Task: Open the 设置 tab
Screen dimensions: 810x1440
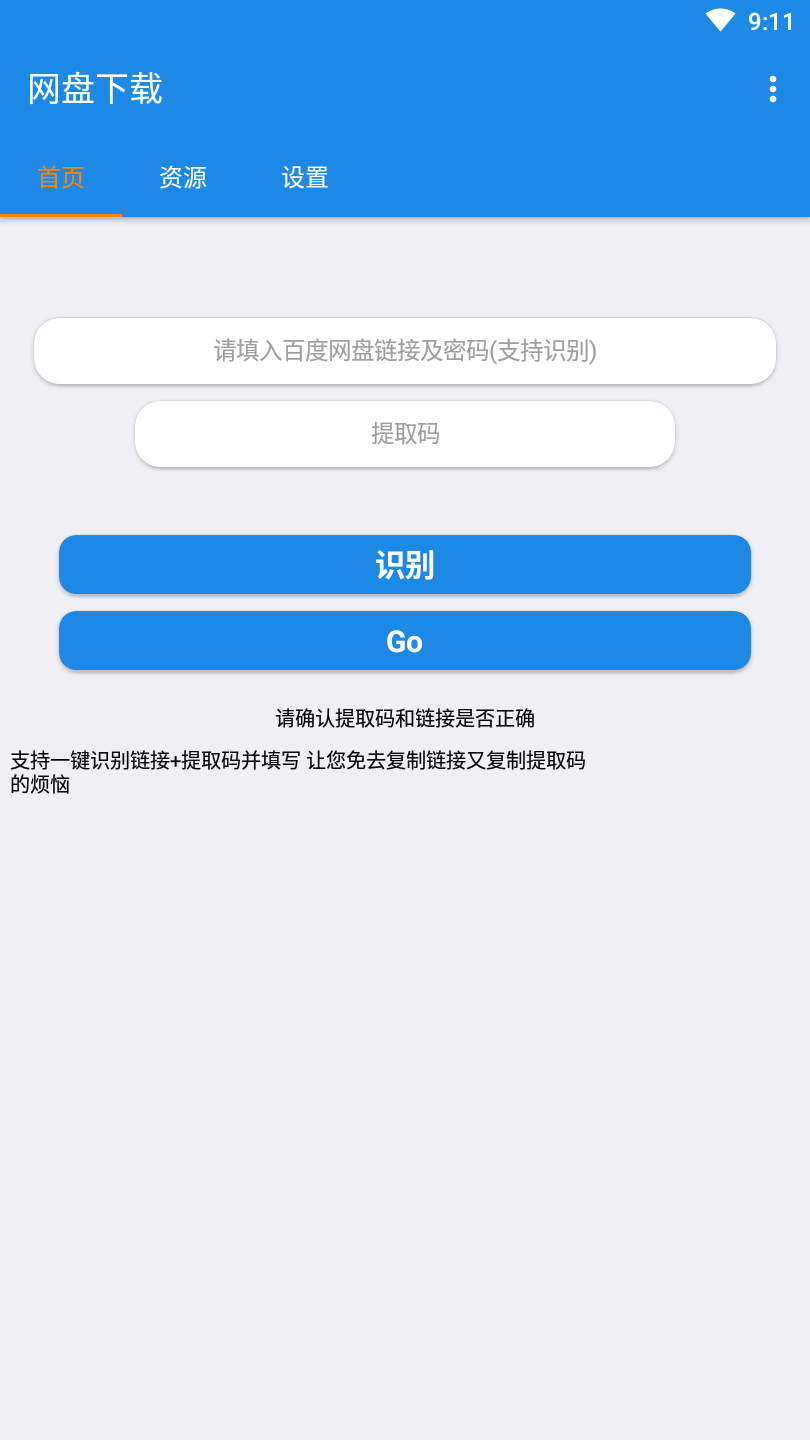Action: pyautogui.click(x=305, y=178)
